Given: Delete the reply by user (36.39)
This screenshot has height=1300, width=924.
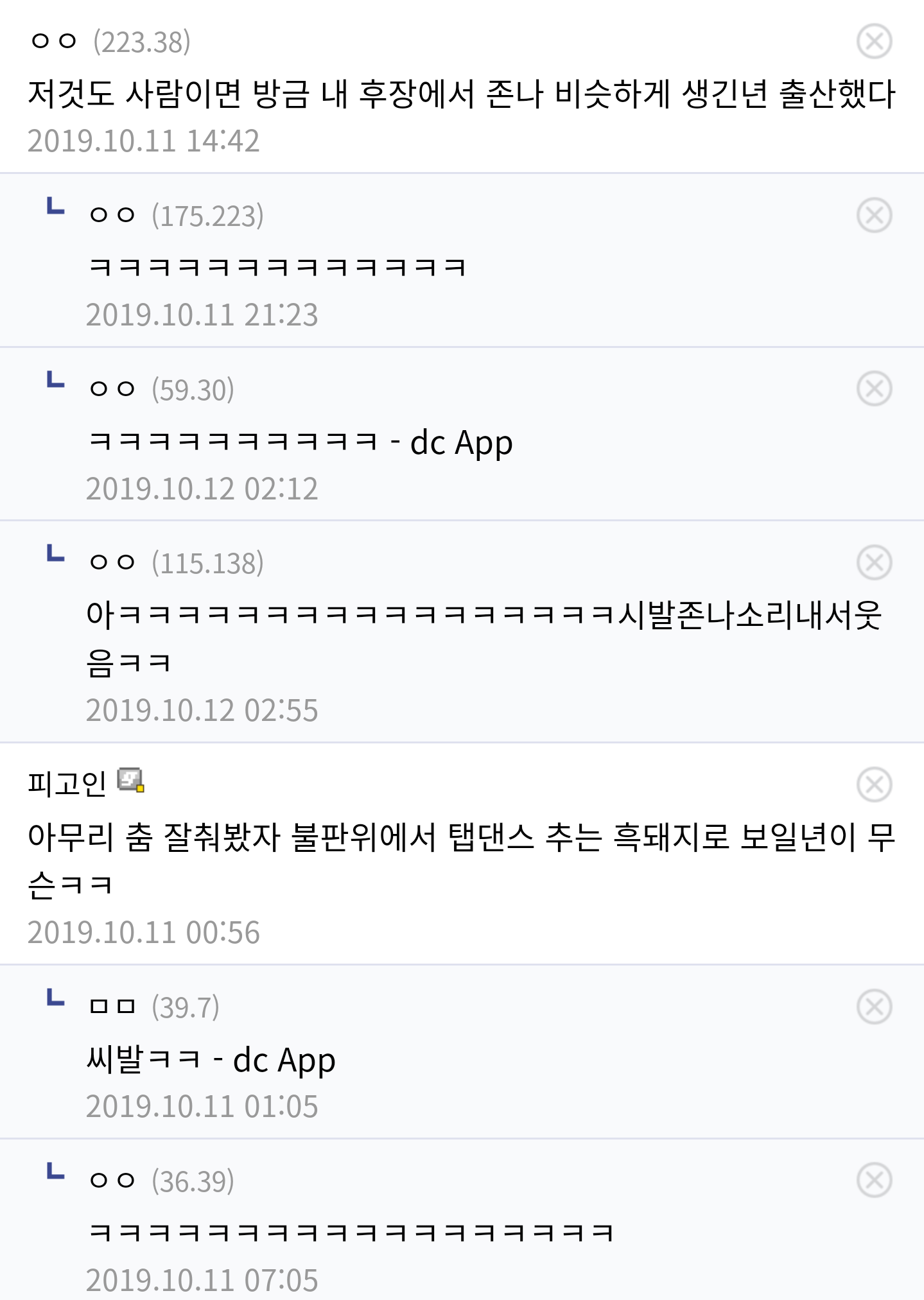Looking at the screenshot, I should 874,1180.
